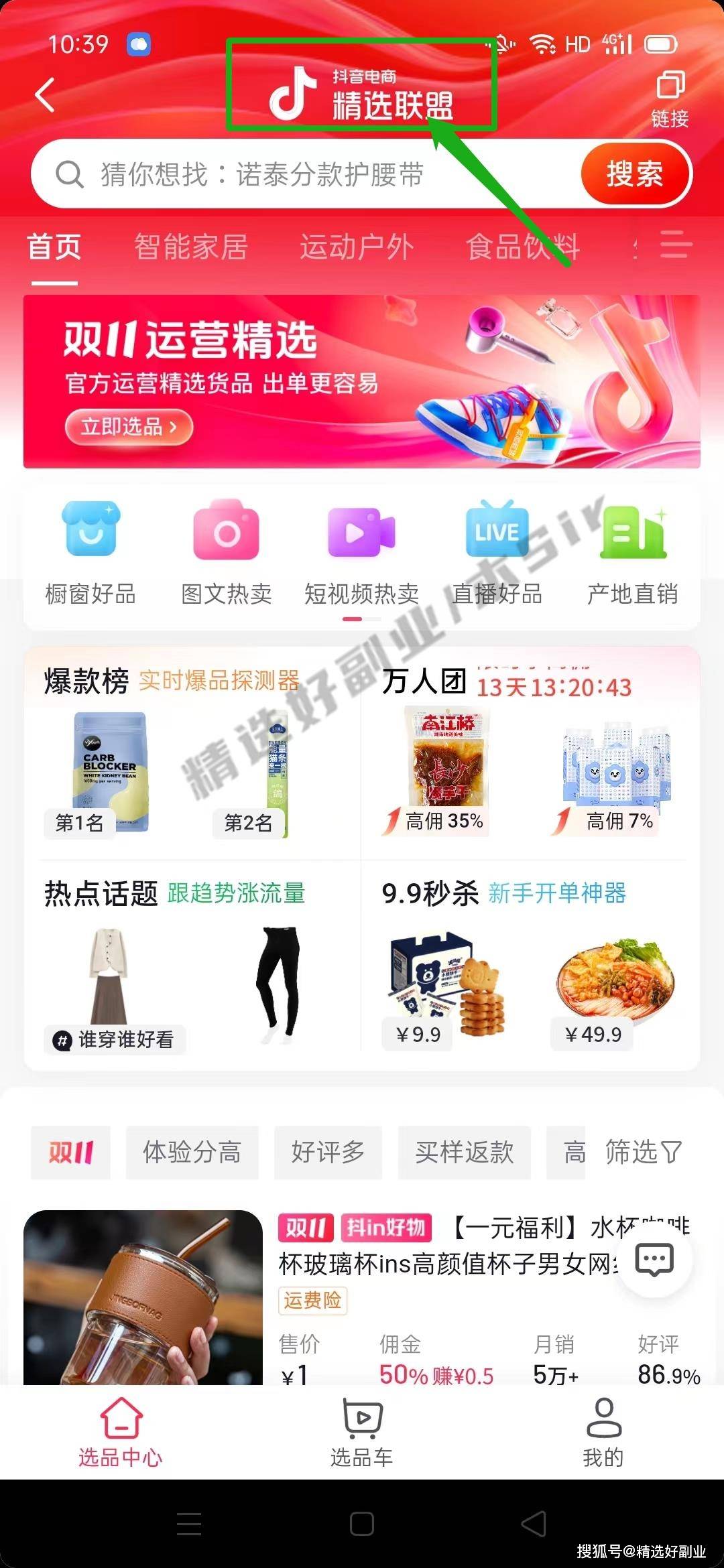Open the 爆款榜 ranking card
The width and height of the screenshot is (724, 1568).
86,682
